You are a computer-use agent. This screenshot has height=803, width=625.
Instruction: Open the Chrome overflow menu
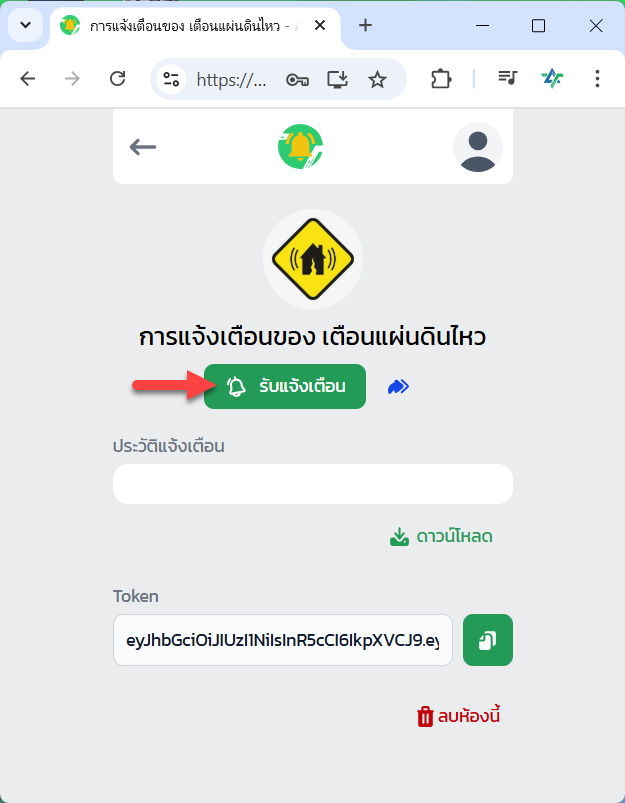tap(597, 79)
